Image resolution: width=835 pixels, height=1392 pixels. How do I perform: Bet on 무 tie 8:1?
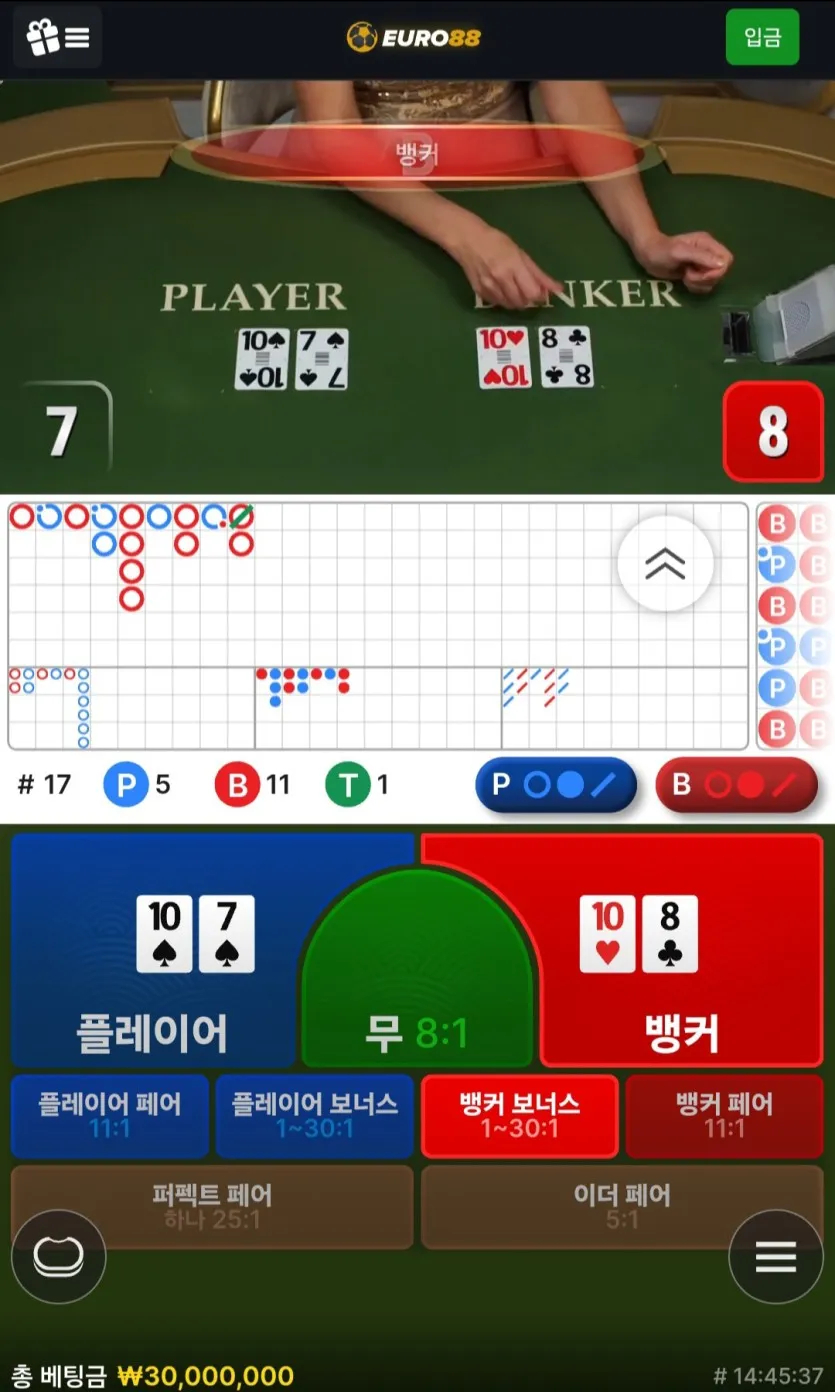coord(417,1000)
